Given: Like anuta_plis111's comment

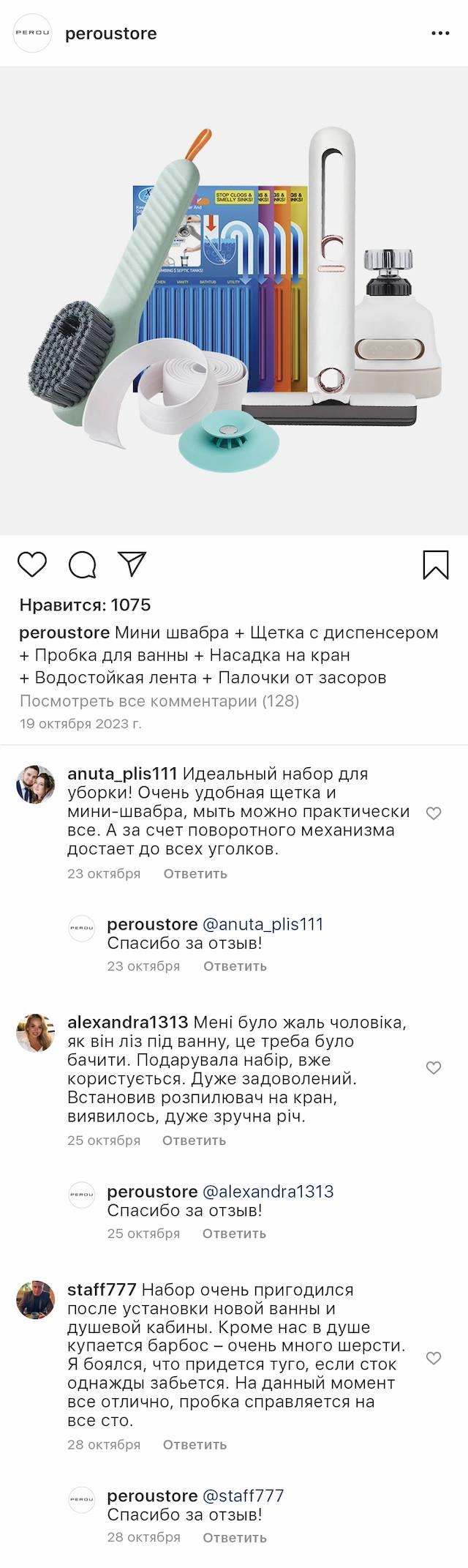Looking at the screenshot, I should [434, 813].
